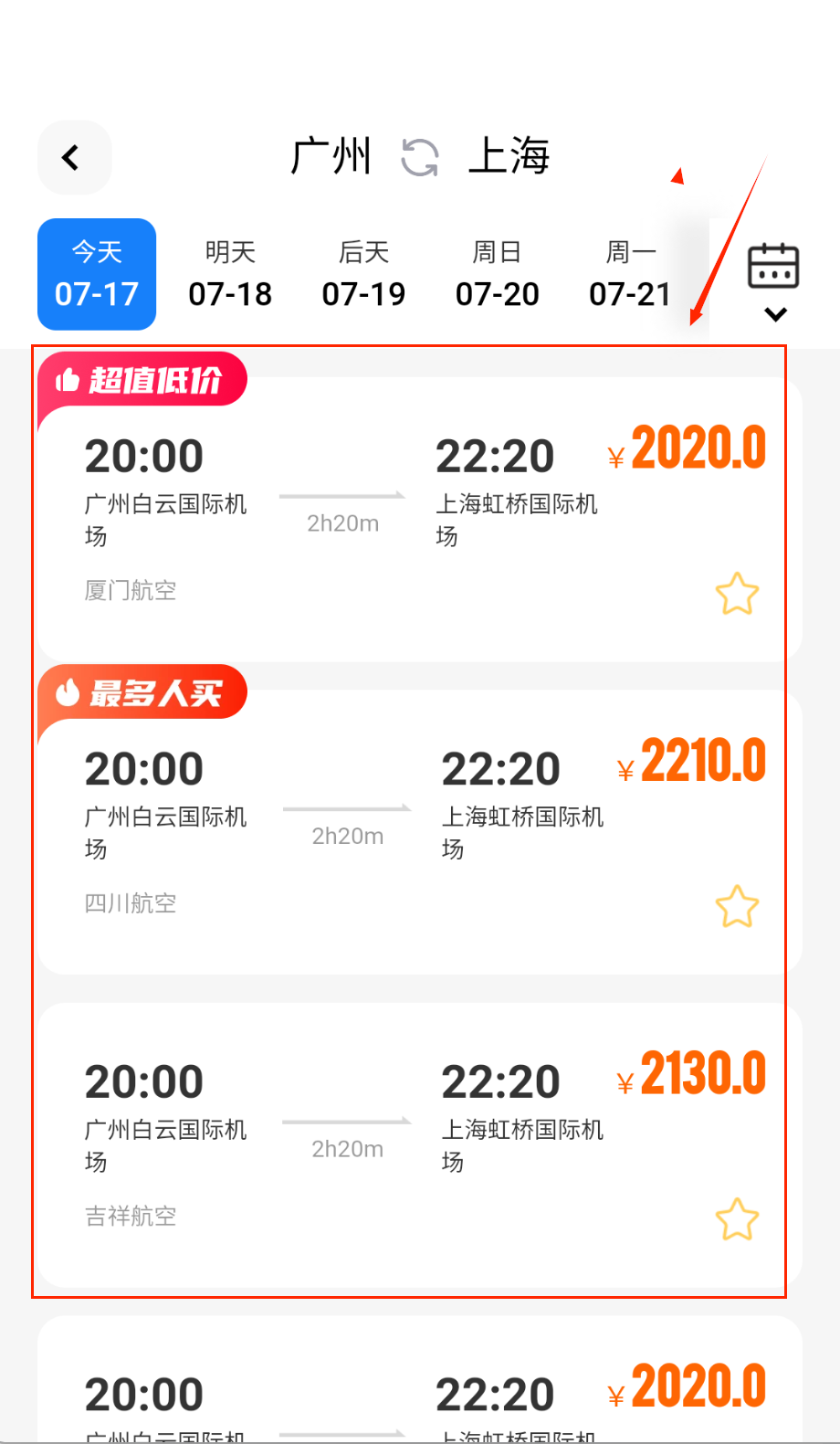Favorite the 厦门航空 flight
Screen dimensions: 840x1444
[x=737, y=594]
